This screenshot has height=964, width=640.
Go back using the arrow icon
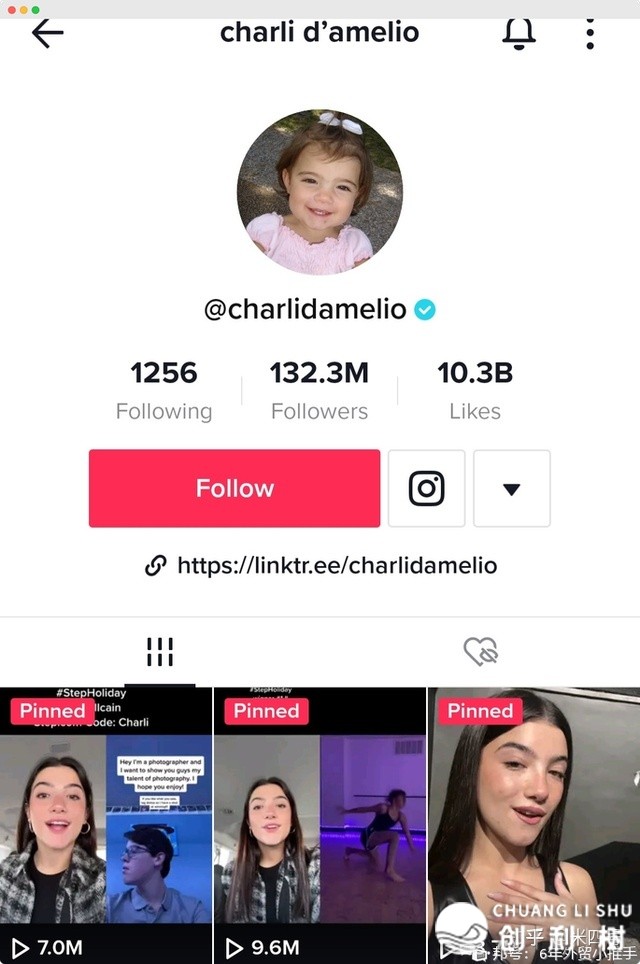(47, 33)
